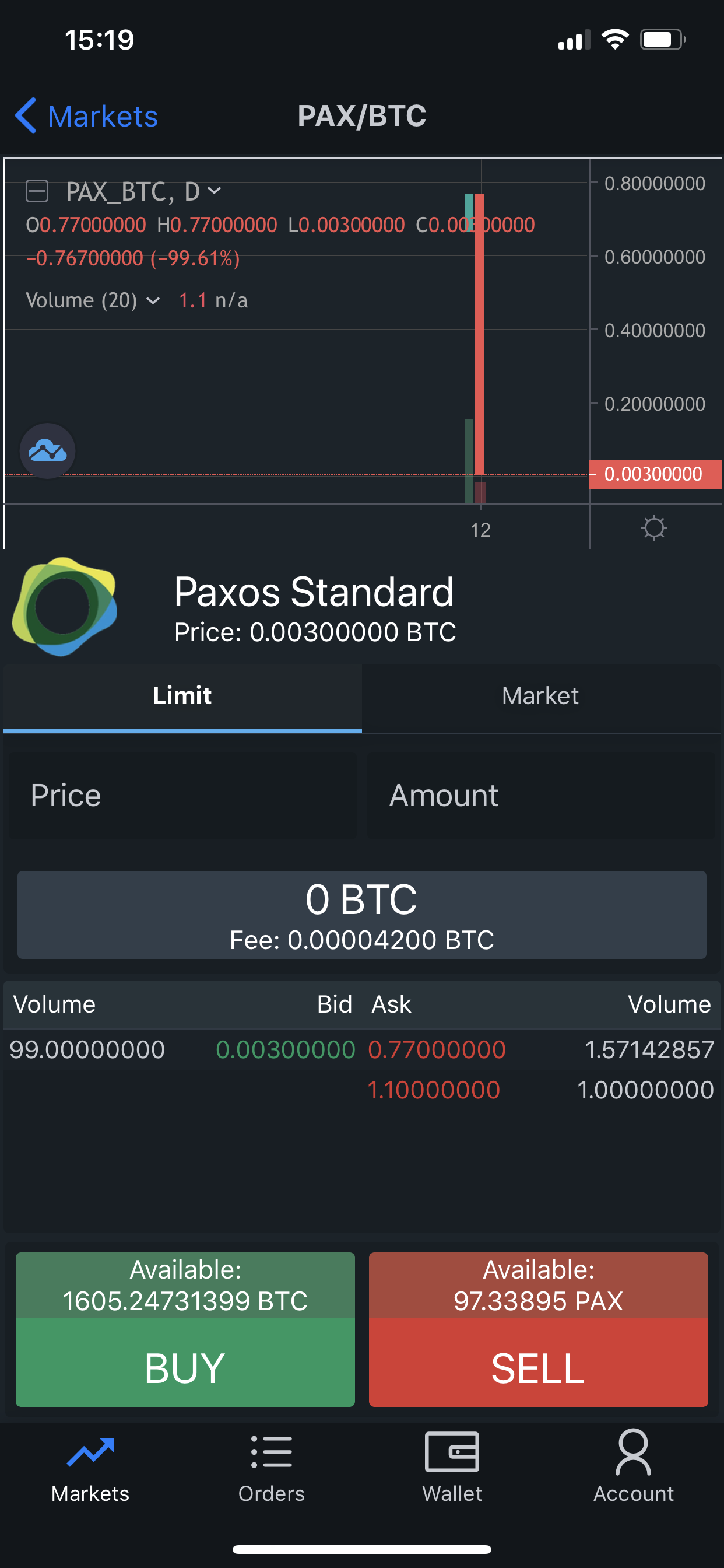Select the Markets bottom tab
The height and width of the screenshot is (1568, 724).
90,1468
